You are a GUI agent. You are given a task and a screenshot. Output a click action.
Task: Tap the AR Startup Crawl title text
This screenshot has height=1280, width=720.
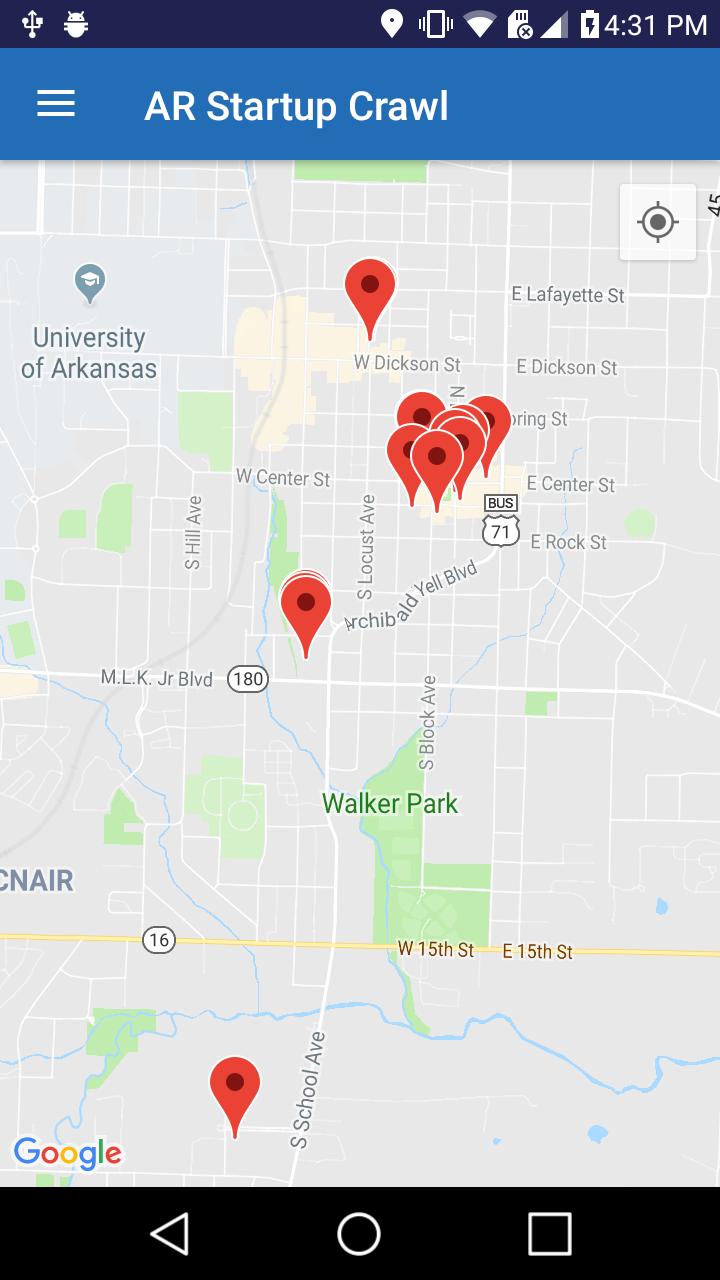(x=296, y=104)
